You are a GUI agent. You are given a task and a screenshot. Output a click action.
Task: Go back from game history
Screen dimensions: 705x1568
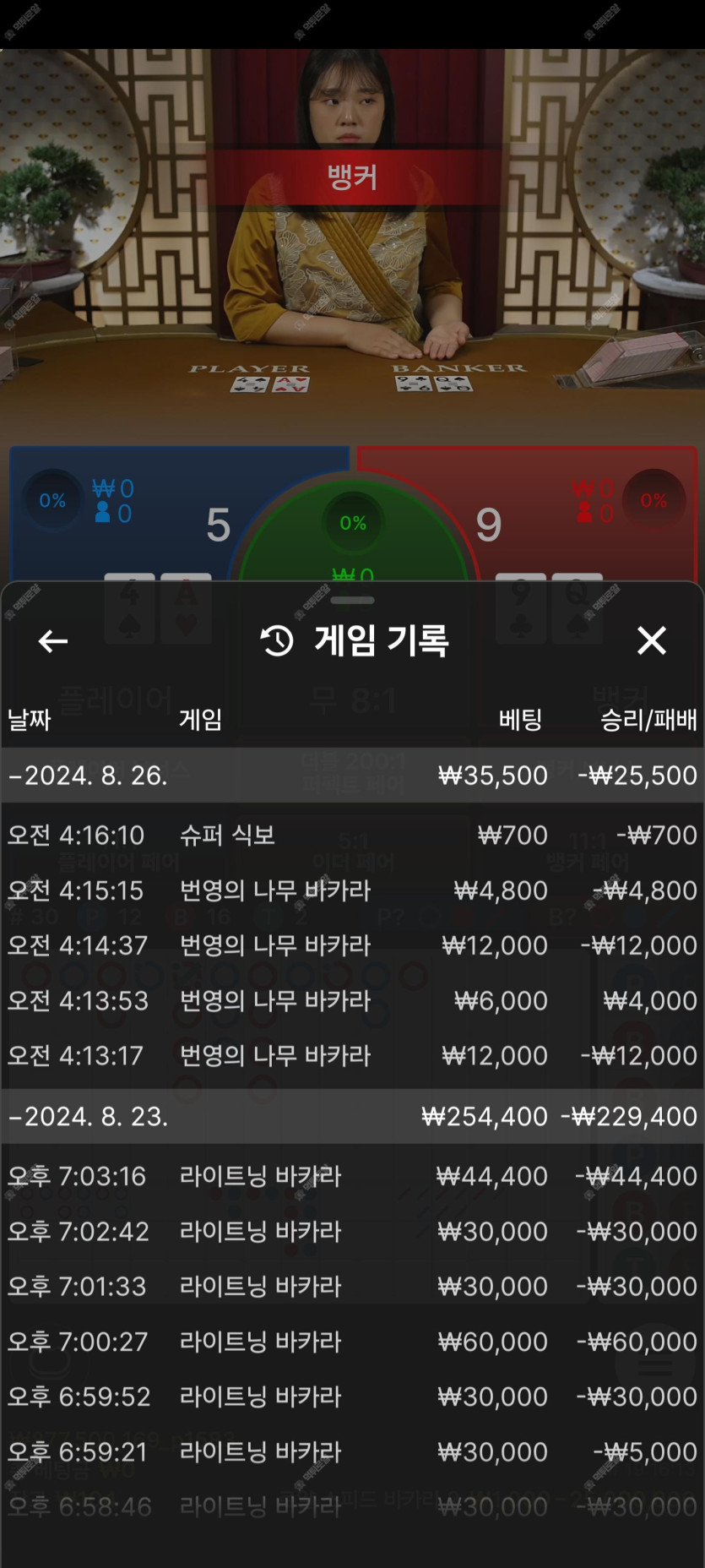tap(53, 641)
